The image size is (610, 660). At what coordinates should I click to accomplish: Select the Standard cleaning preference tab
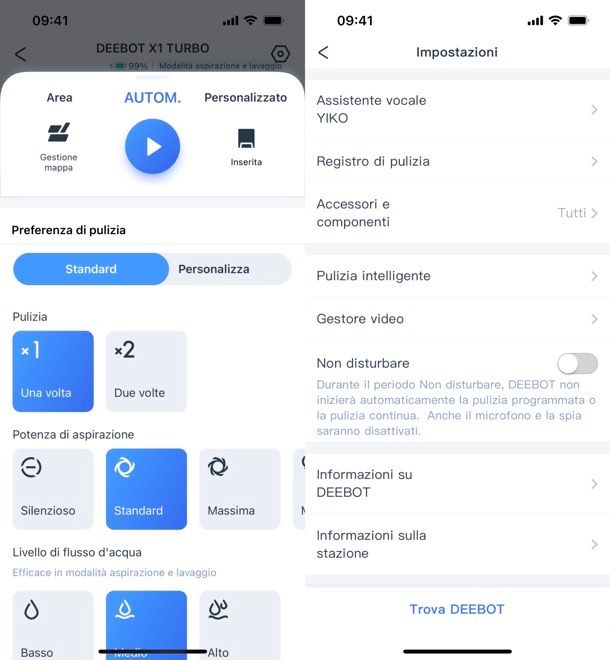pos(91,269)
